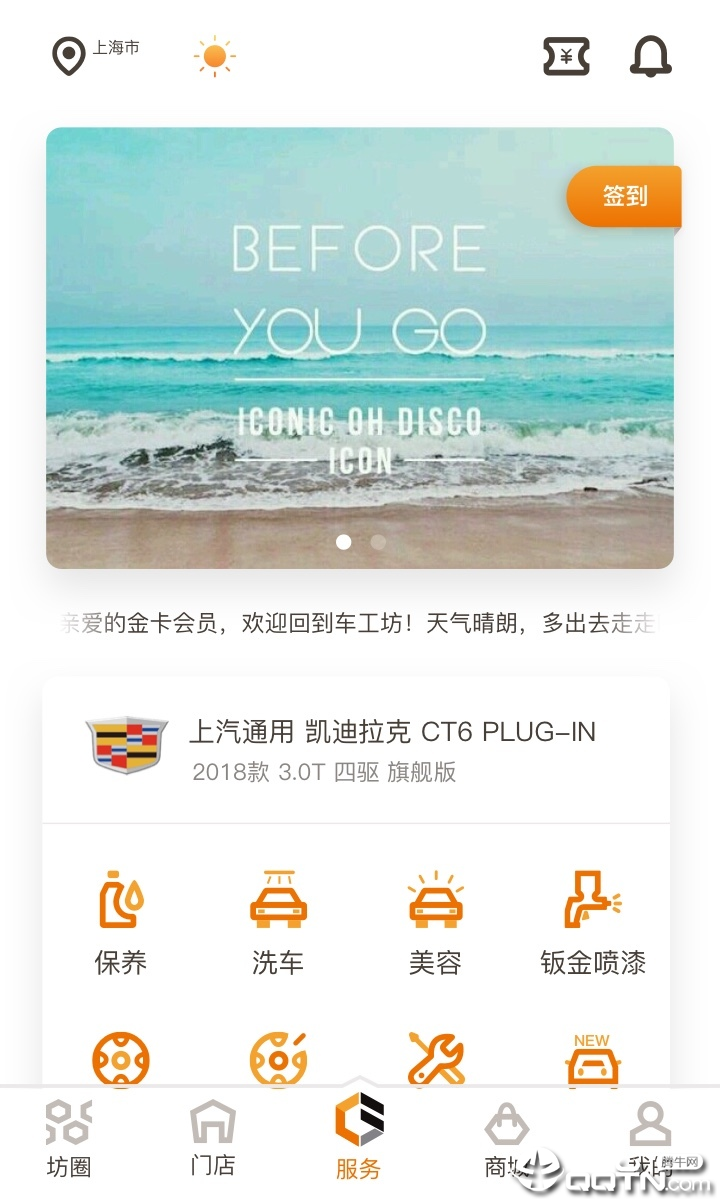Open the 上海市 location selector

click(x=96, y=54)
